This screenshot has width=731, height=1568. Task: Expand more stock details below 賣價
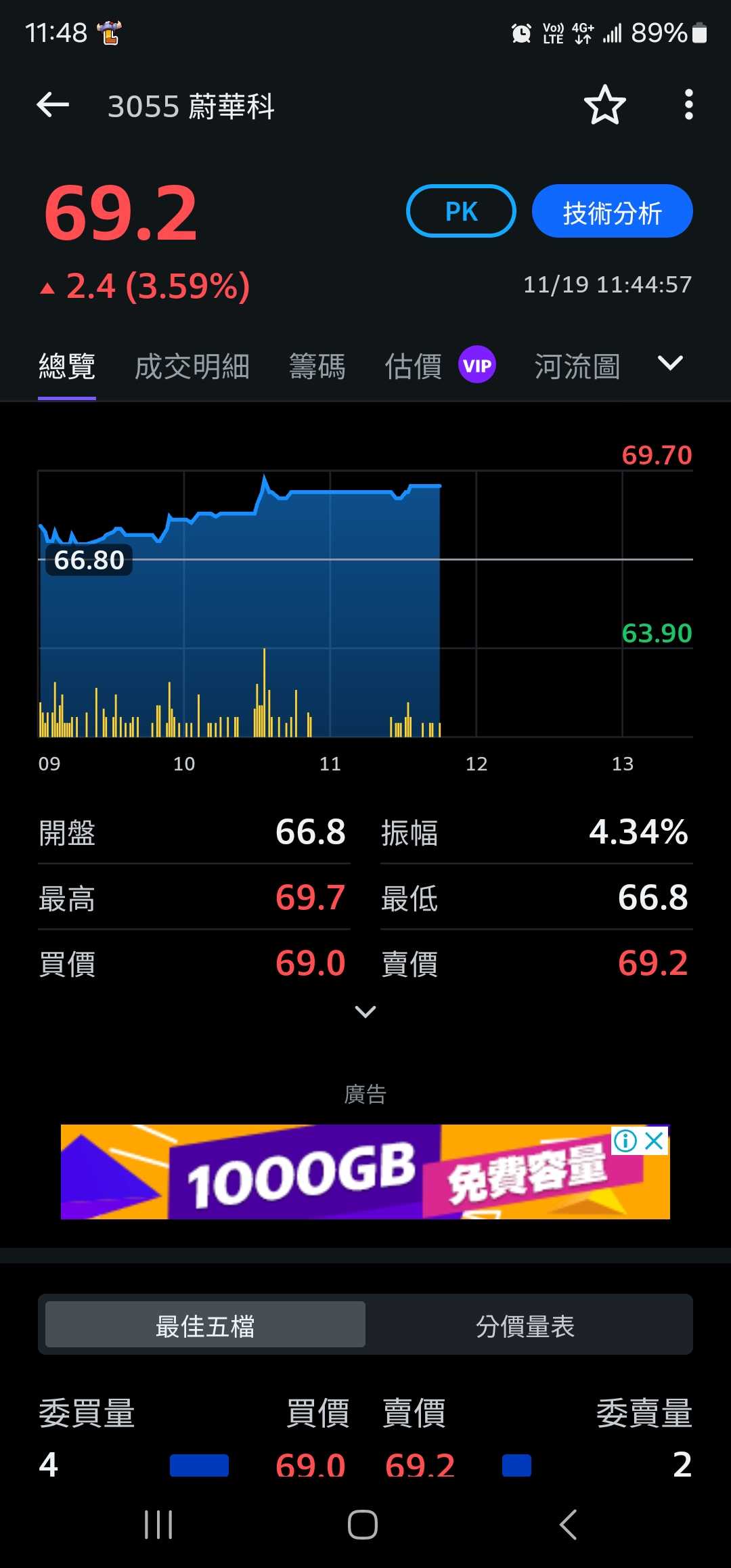click(365, 1011)
